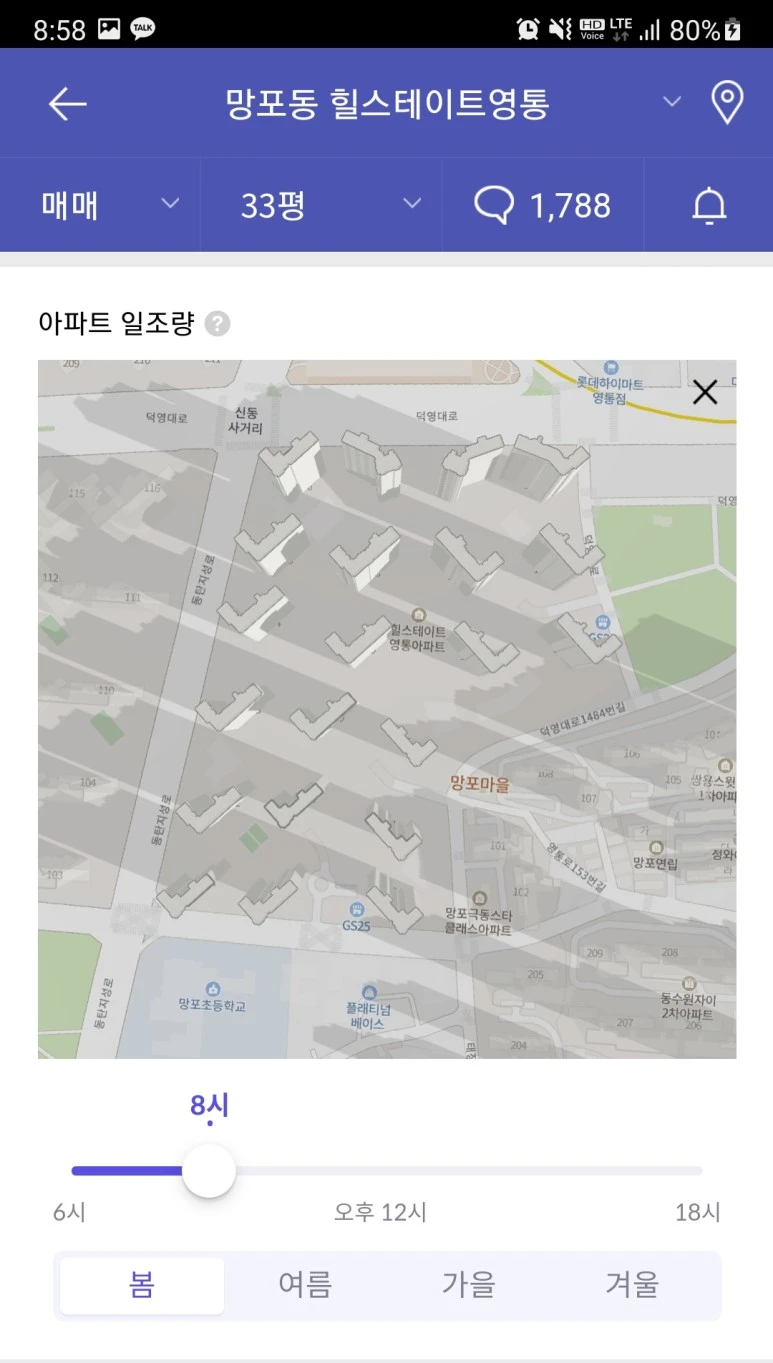Expand the 망포동 힐스테이트영통 title dropdown

point(672,102)
